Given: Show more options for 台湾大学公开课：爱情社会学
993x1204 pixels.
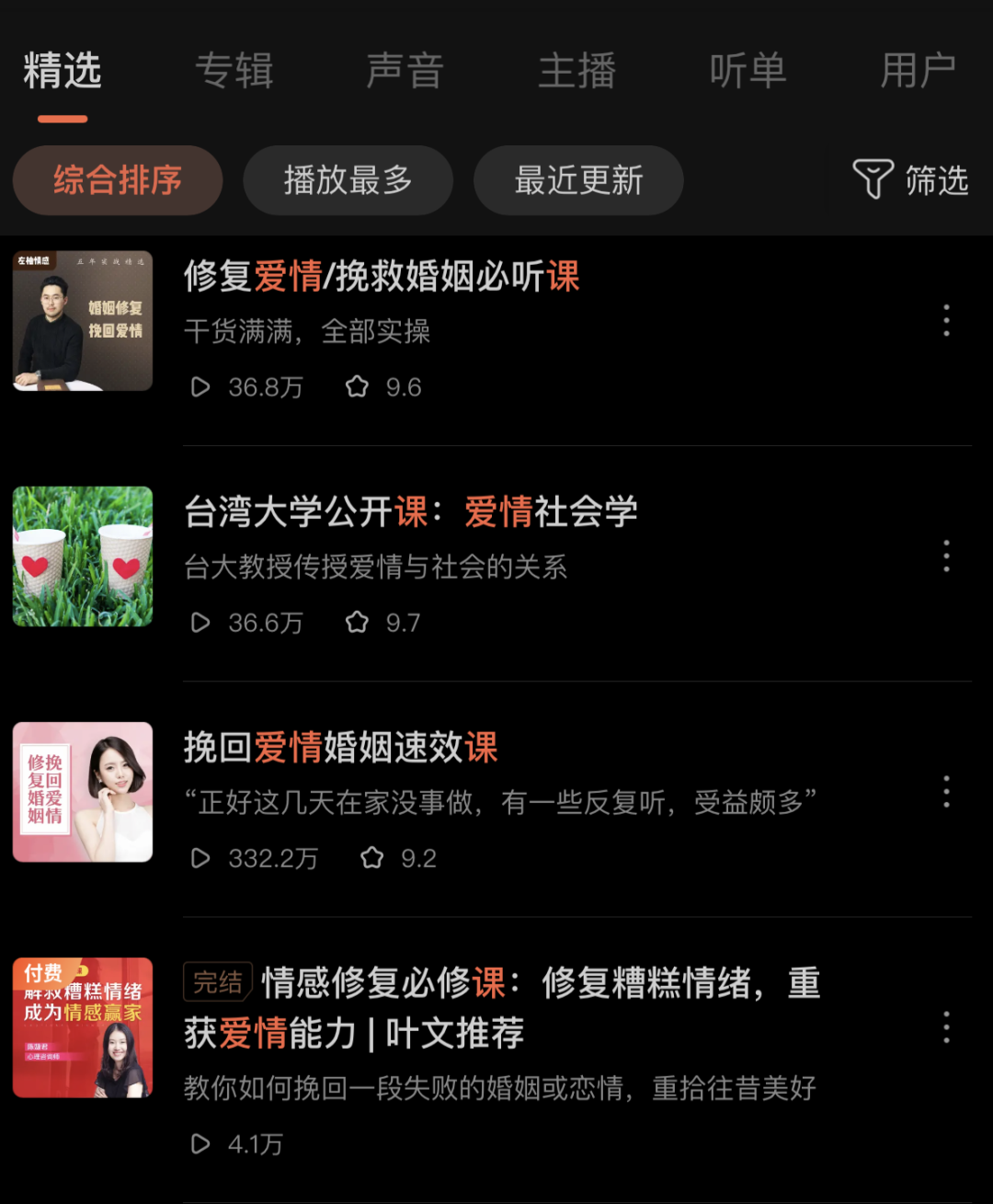Looking at the screenshot, I should tap(946, 556).
